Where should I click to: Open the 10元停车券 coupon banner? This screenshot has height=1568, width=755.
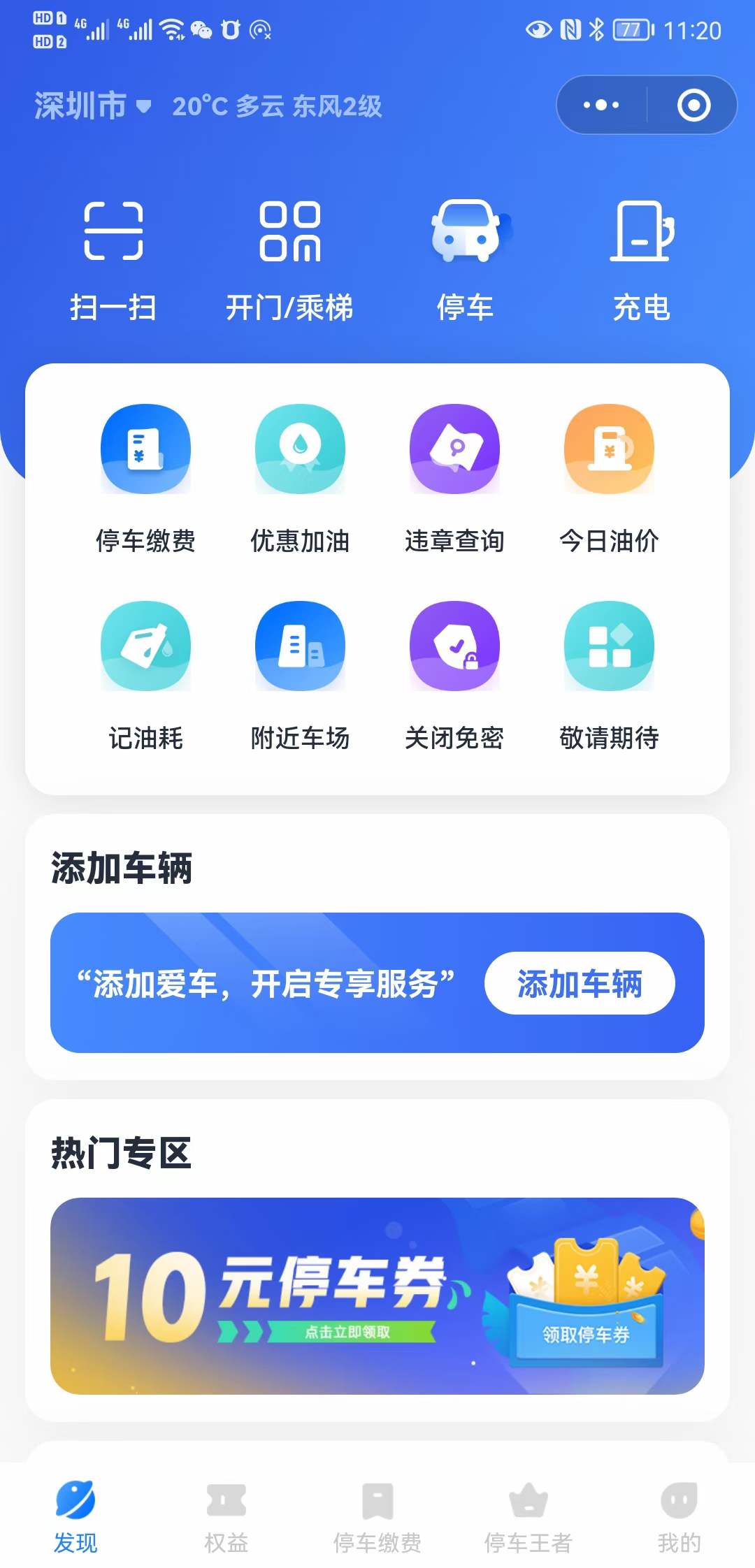click(x=377, y=1296)
